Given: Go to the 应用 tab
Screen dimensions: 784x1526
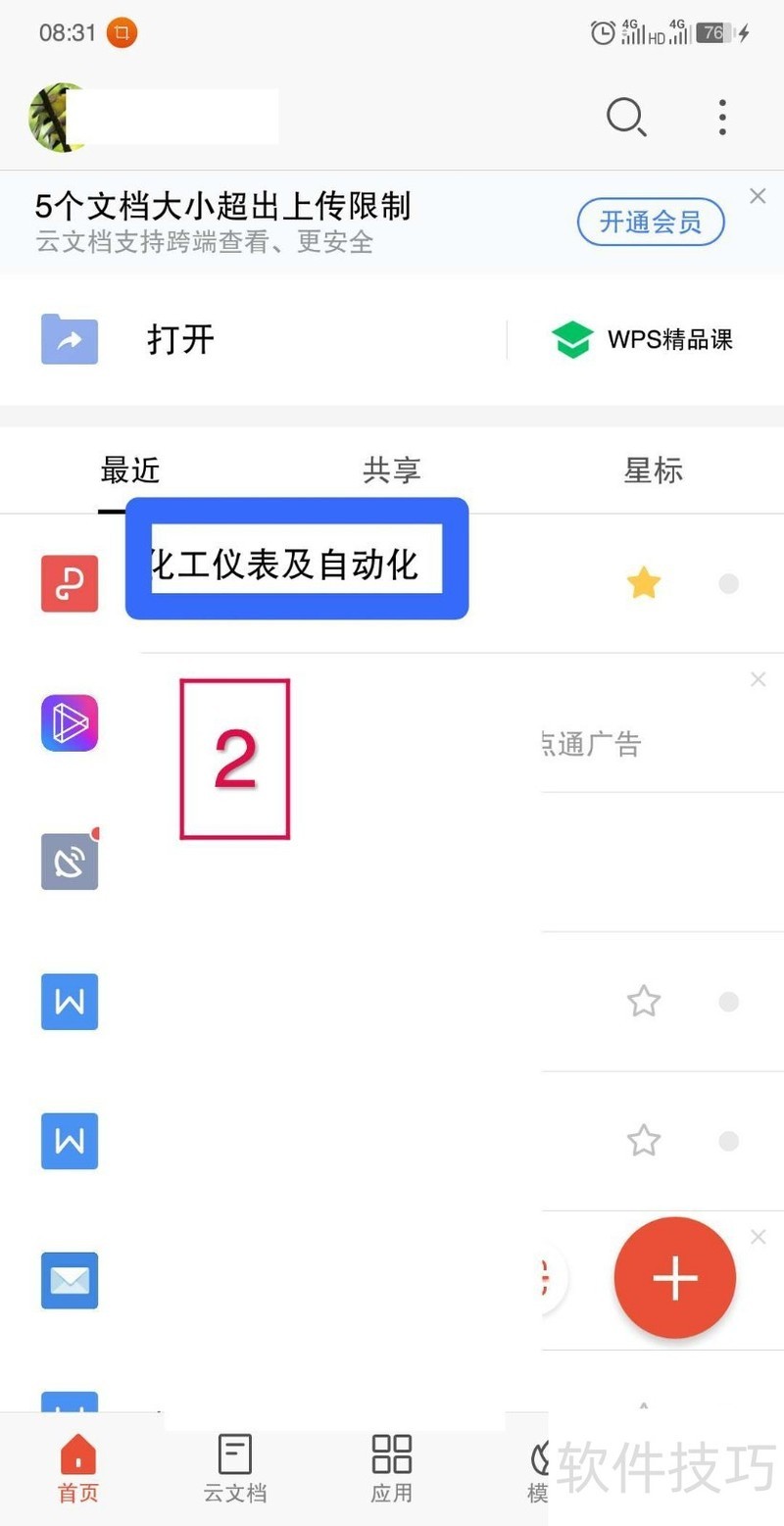Looking at the screenshot, I should click(x=391, y=1468).
